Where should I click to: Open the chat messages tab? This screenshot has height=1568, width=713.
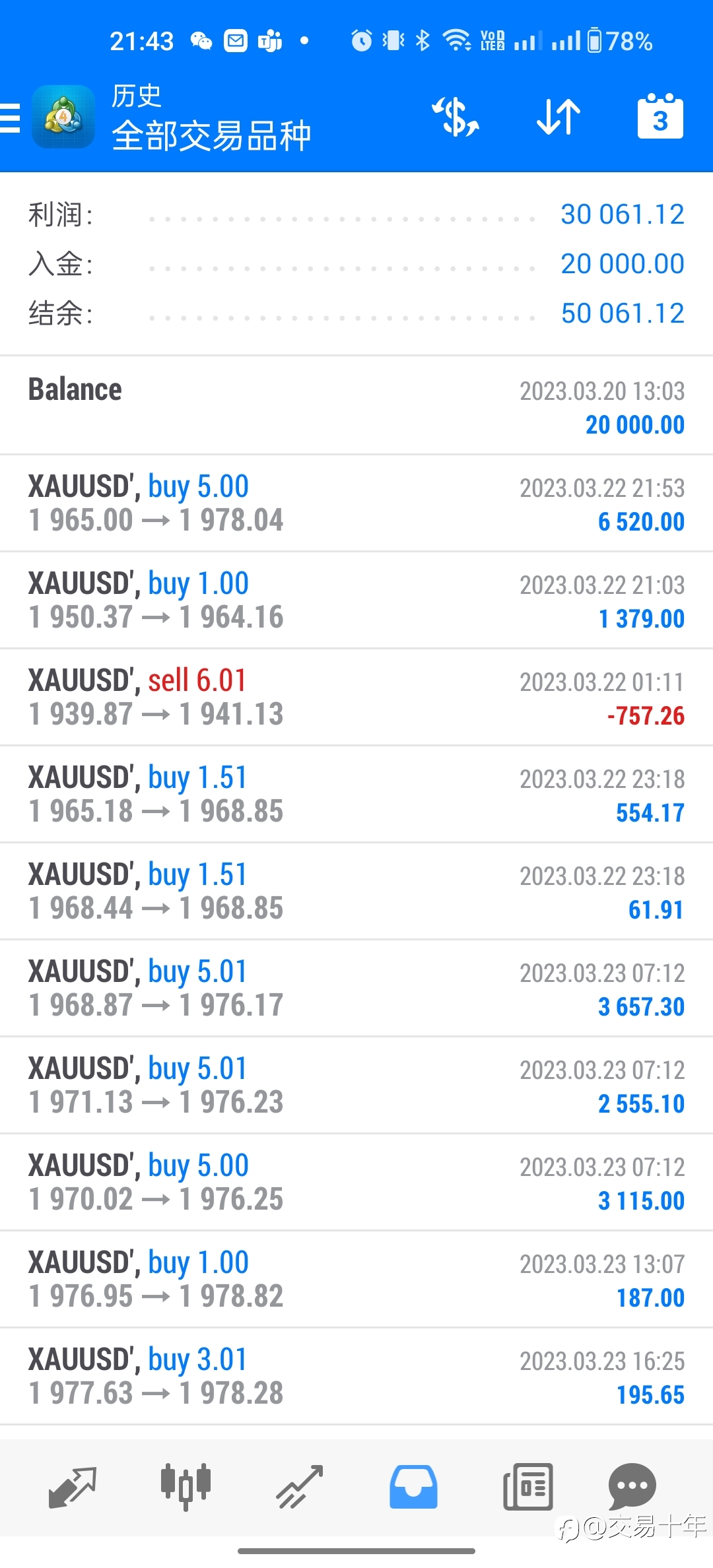632,1486
